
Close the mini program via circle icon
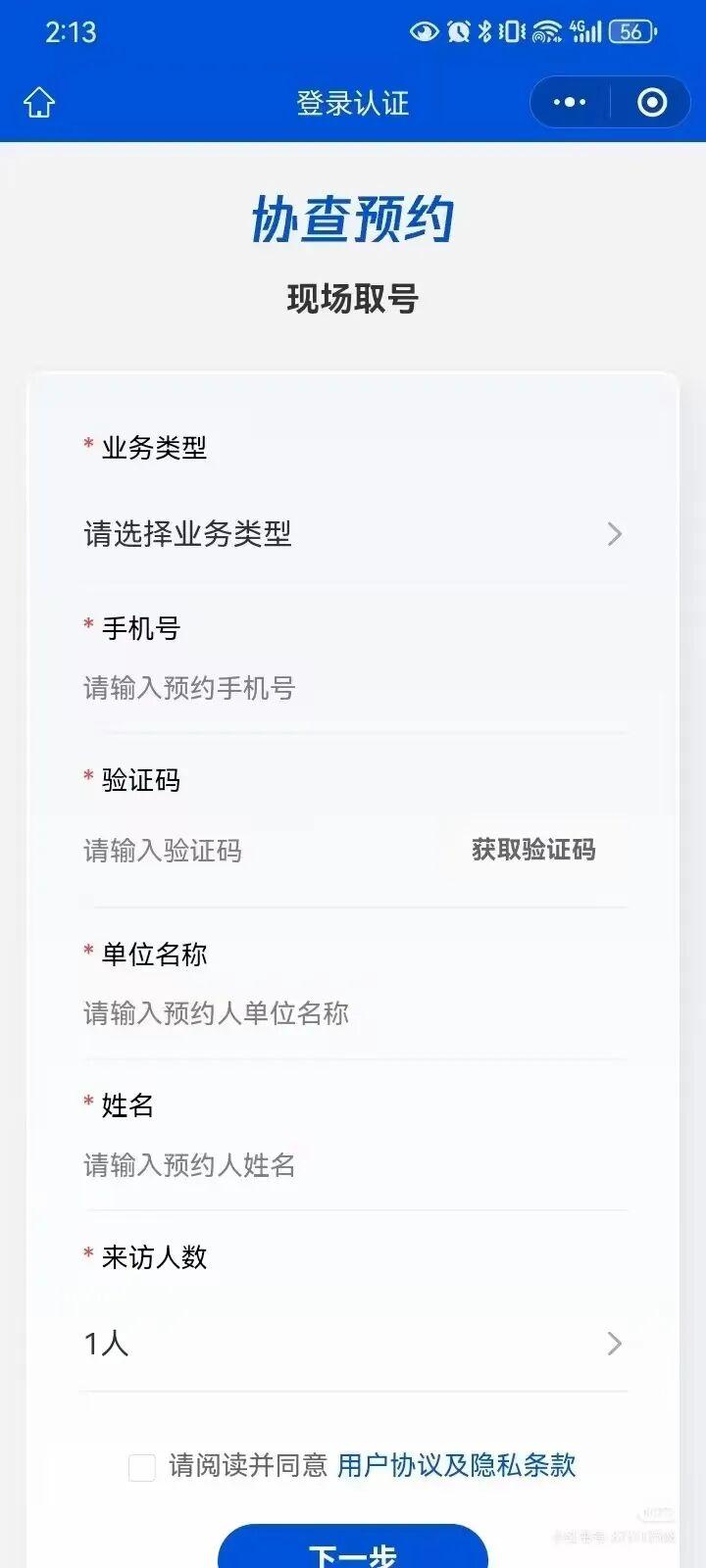(x=652, y=102)
